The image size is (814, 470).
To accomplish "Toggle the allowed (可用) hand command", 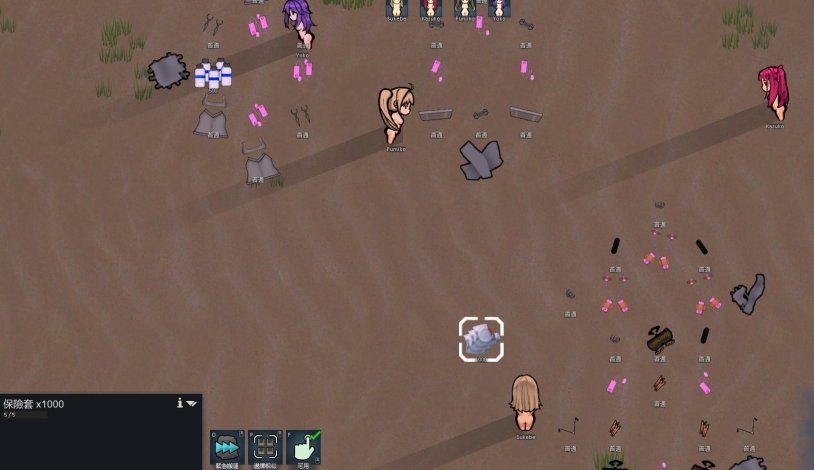I will tap(303, 448).
